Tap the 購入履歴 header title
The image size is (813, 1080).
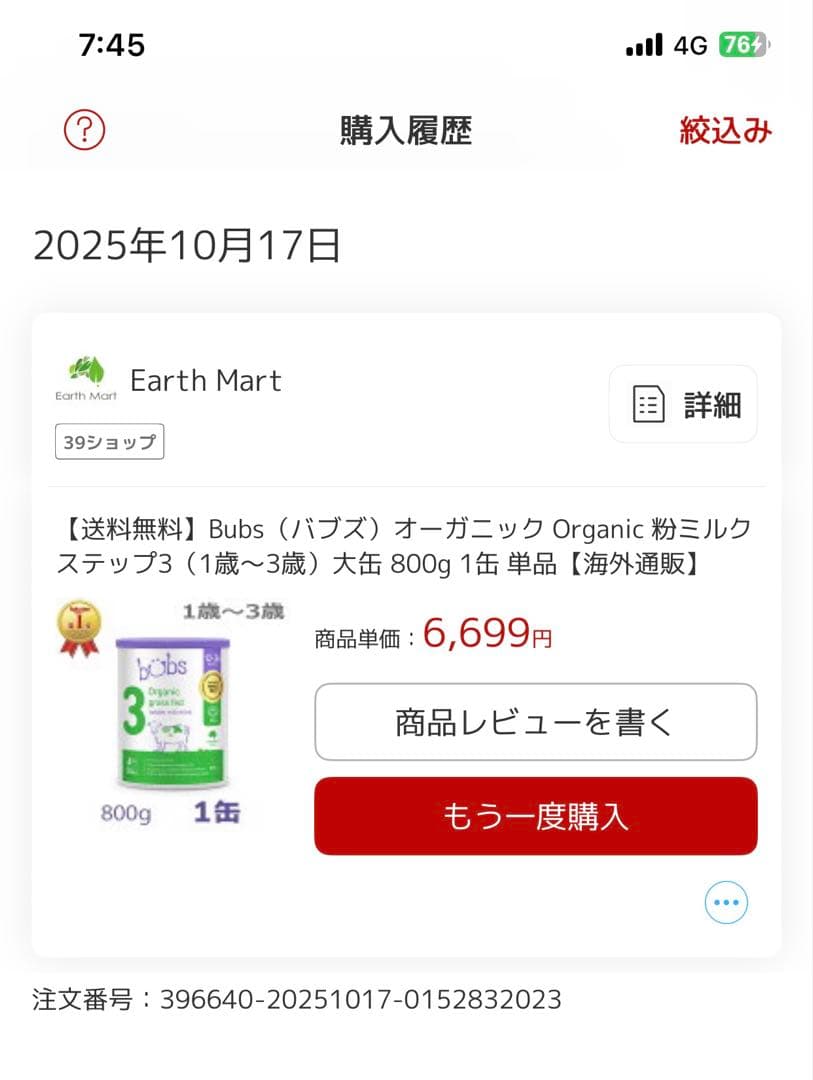(x=406, y=131)
